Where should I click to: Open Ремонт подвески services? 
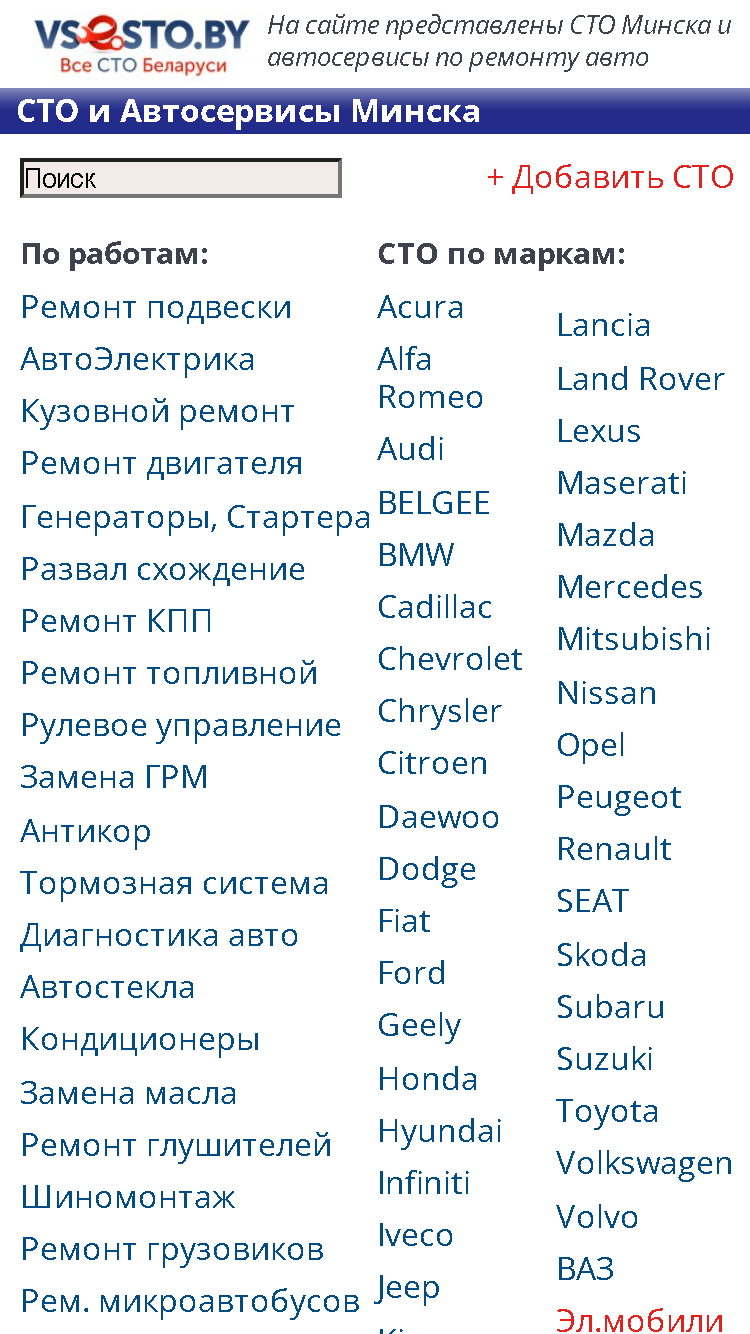click(x=156, y=307)
